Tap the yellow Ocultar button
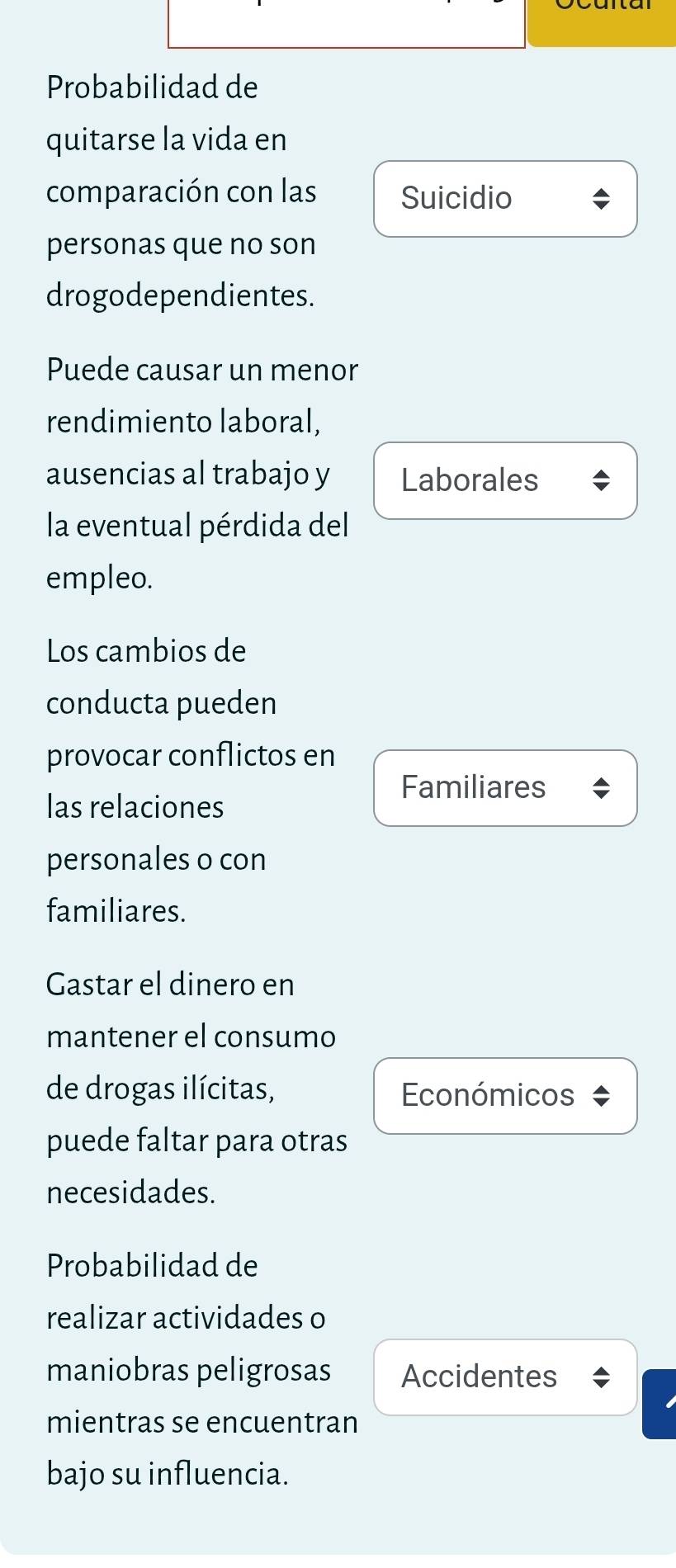676x1568 pixels. tap(602, 21)
